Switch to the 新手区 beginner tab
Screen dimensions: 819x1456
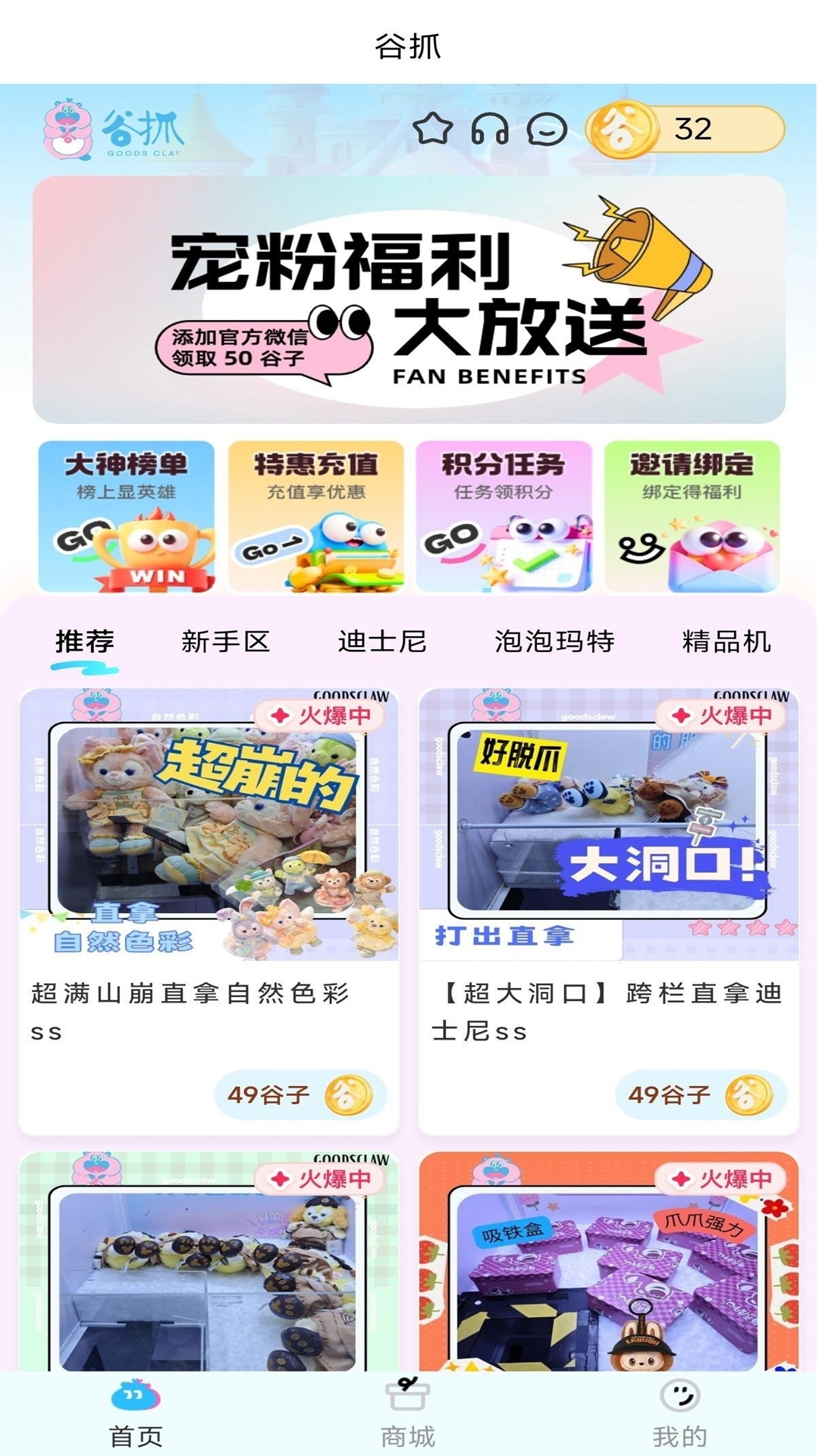click(227, 641)
